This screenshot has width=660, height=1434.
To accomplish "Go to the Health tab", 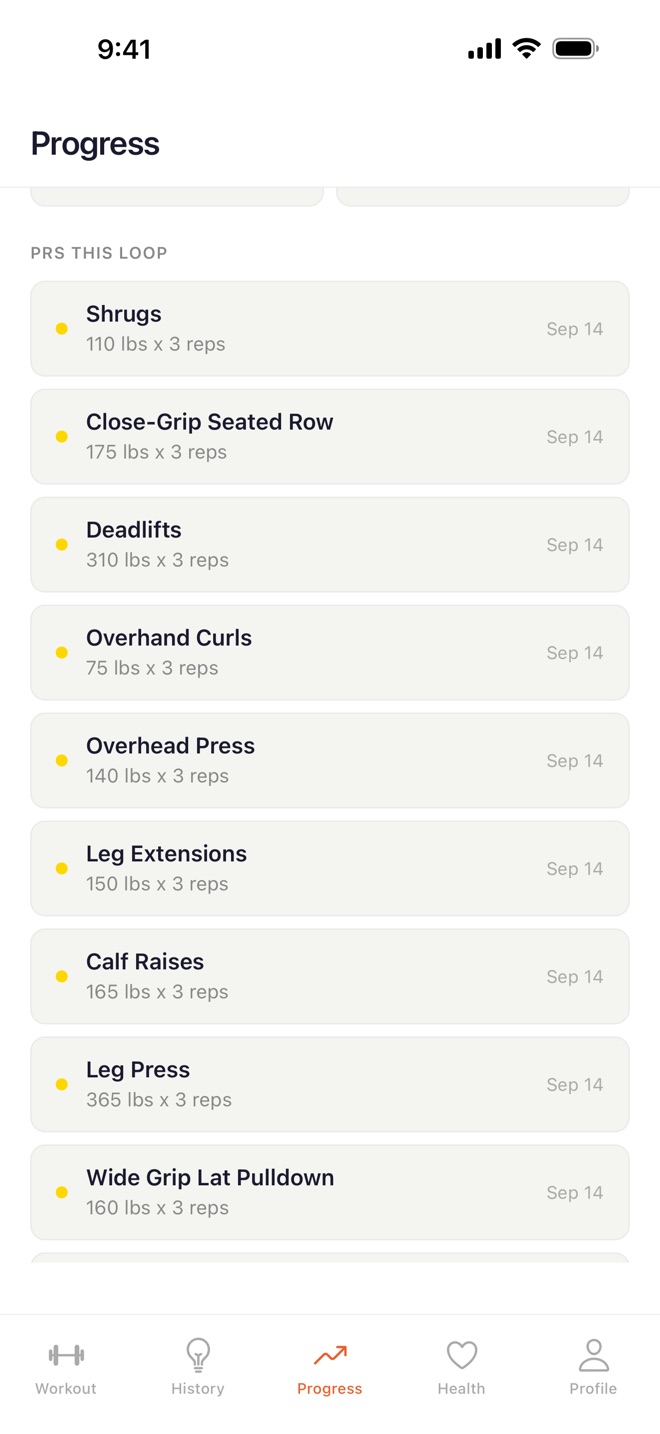I will (461, 1367).
